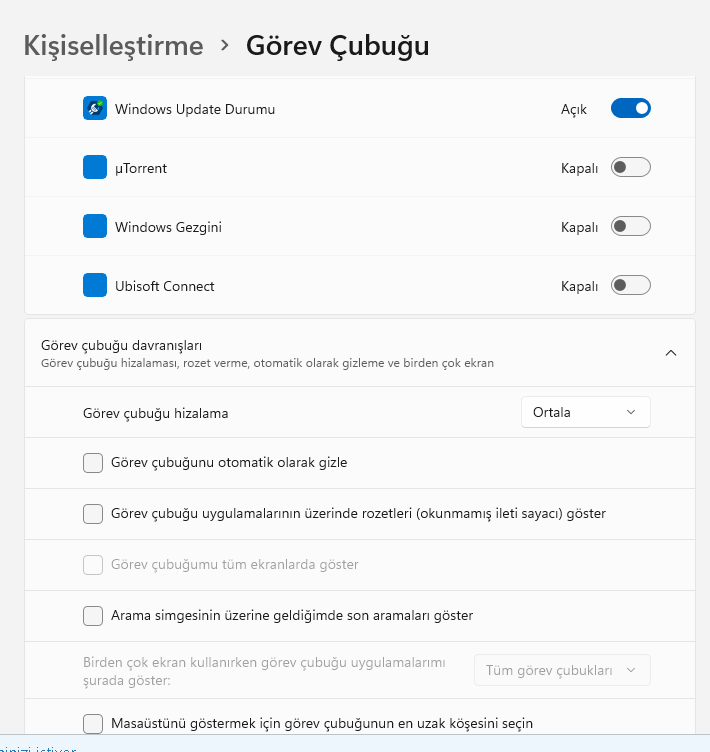Turn on Windows Gezgini toggle
Screen dimensions: 710x752
(630, 227)
